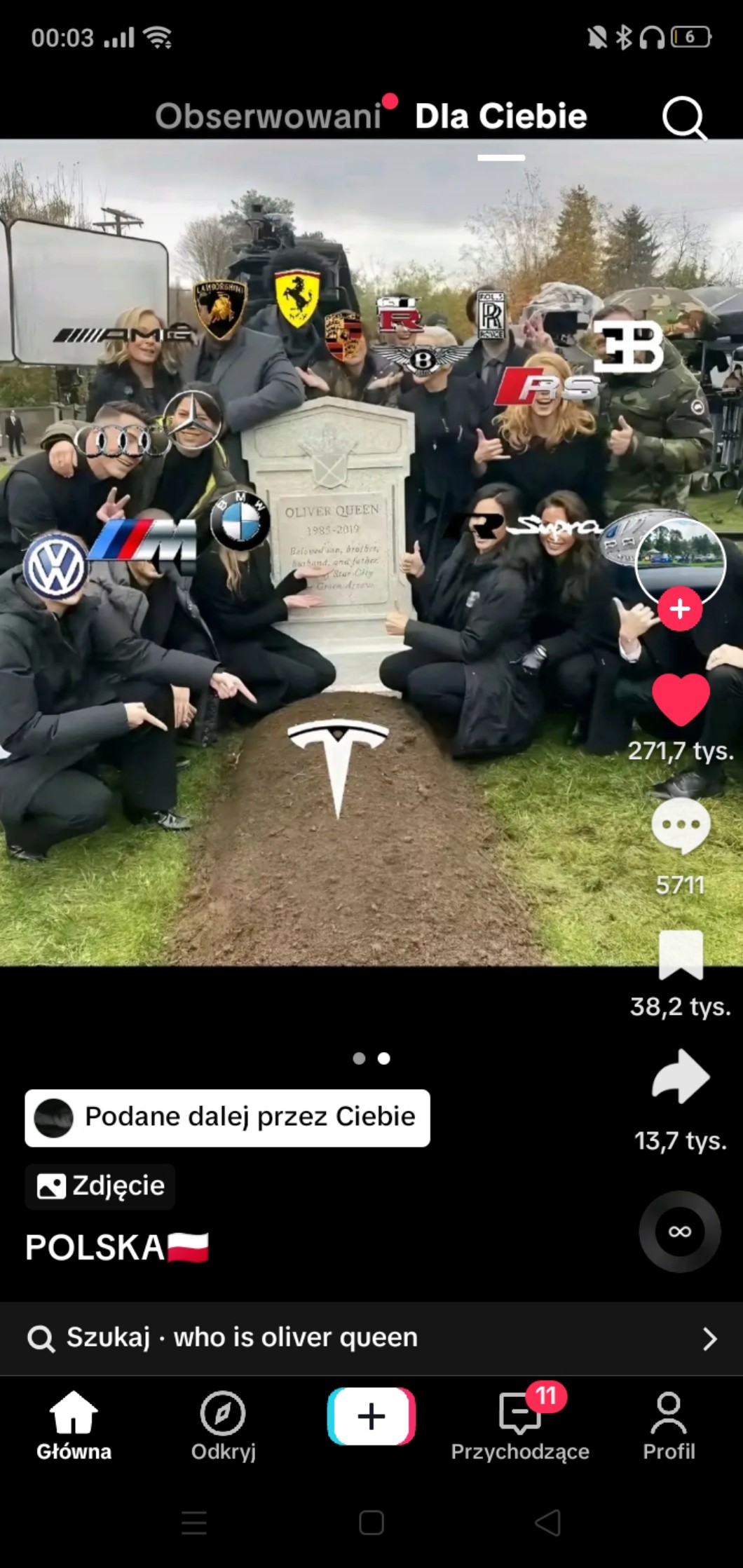Open the spinning sound disc
The width and height of the screenshot is (743, 1568).
point(679,1232)
